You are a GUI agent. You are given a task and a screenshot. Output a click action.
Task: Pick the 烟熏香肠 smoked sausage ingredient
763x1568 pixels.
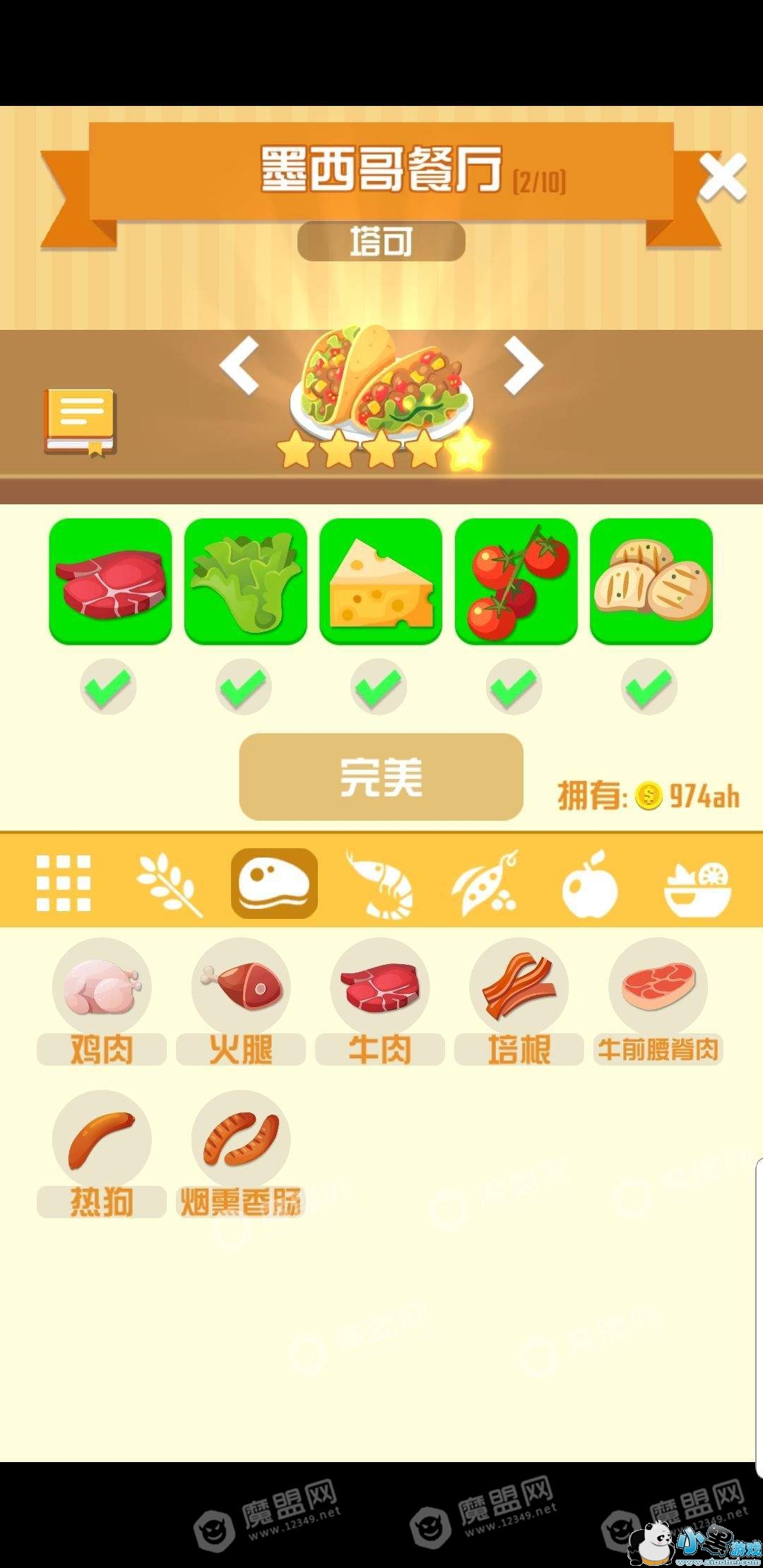pos(241,1140)
